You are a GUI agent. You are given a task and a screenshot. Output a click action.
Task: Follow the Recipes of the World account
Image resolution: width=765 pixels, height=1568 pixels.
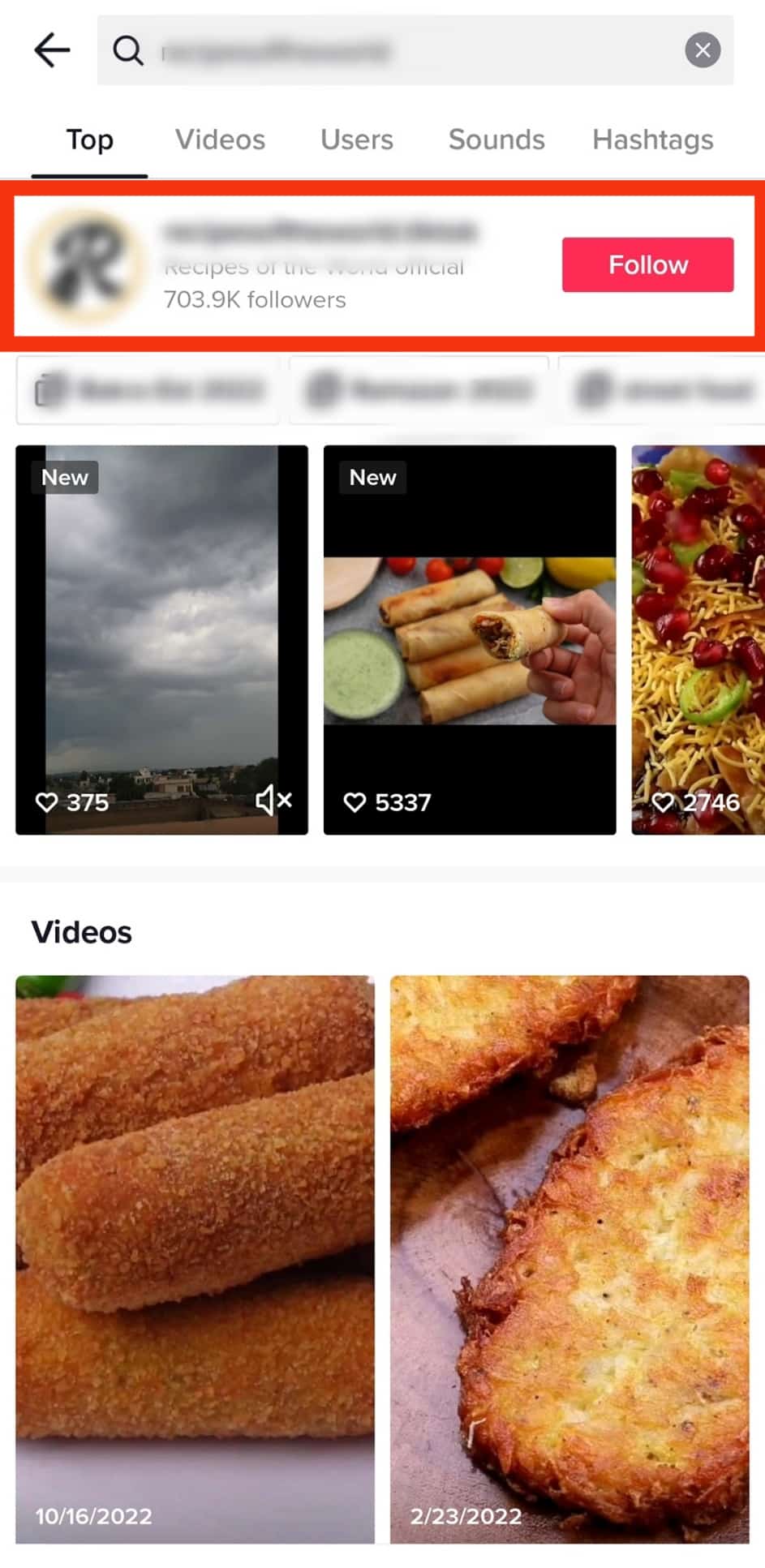(647, 264)
